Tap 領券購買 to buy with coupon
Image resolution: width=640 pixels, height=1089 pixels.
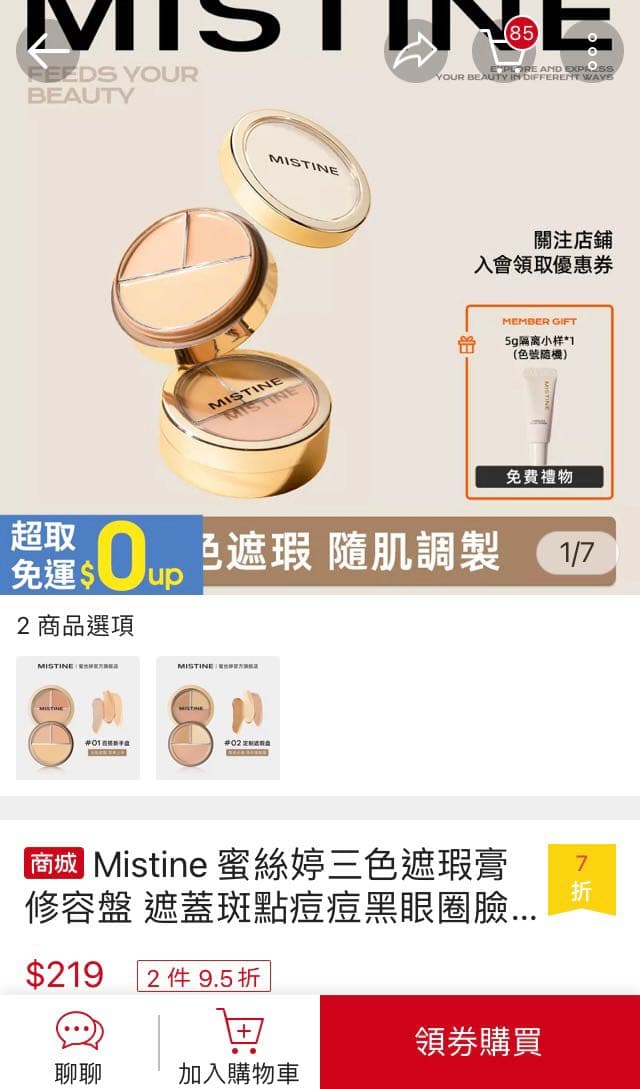[479, 1041]
